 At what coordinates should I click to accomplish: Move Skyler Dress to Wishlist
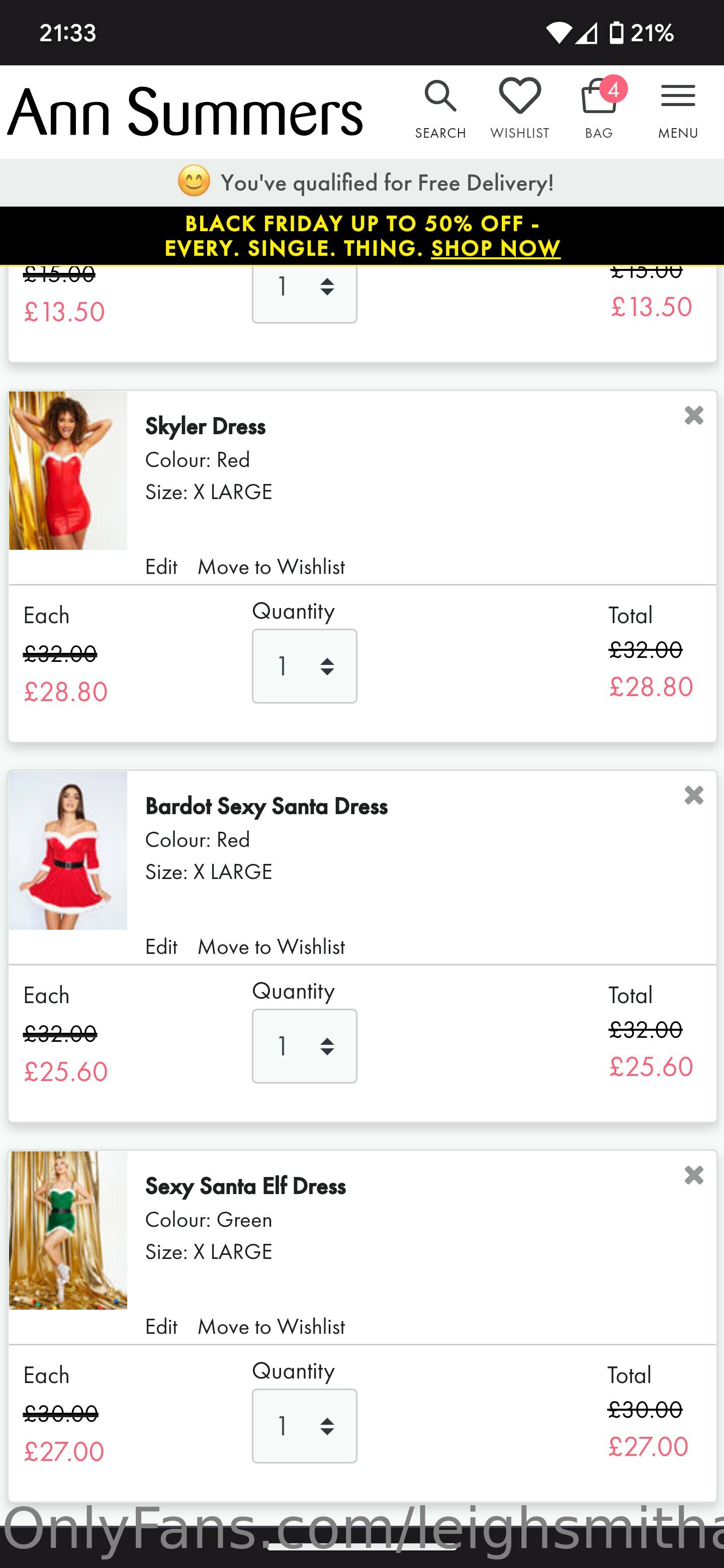coord(271,567)
